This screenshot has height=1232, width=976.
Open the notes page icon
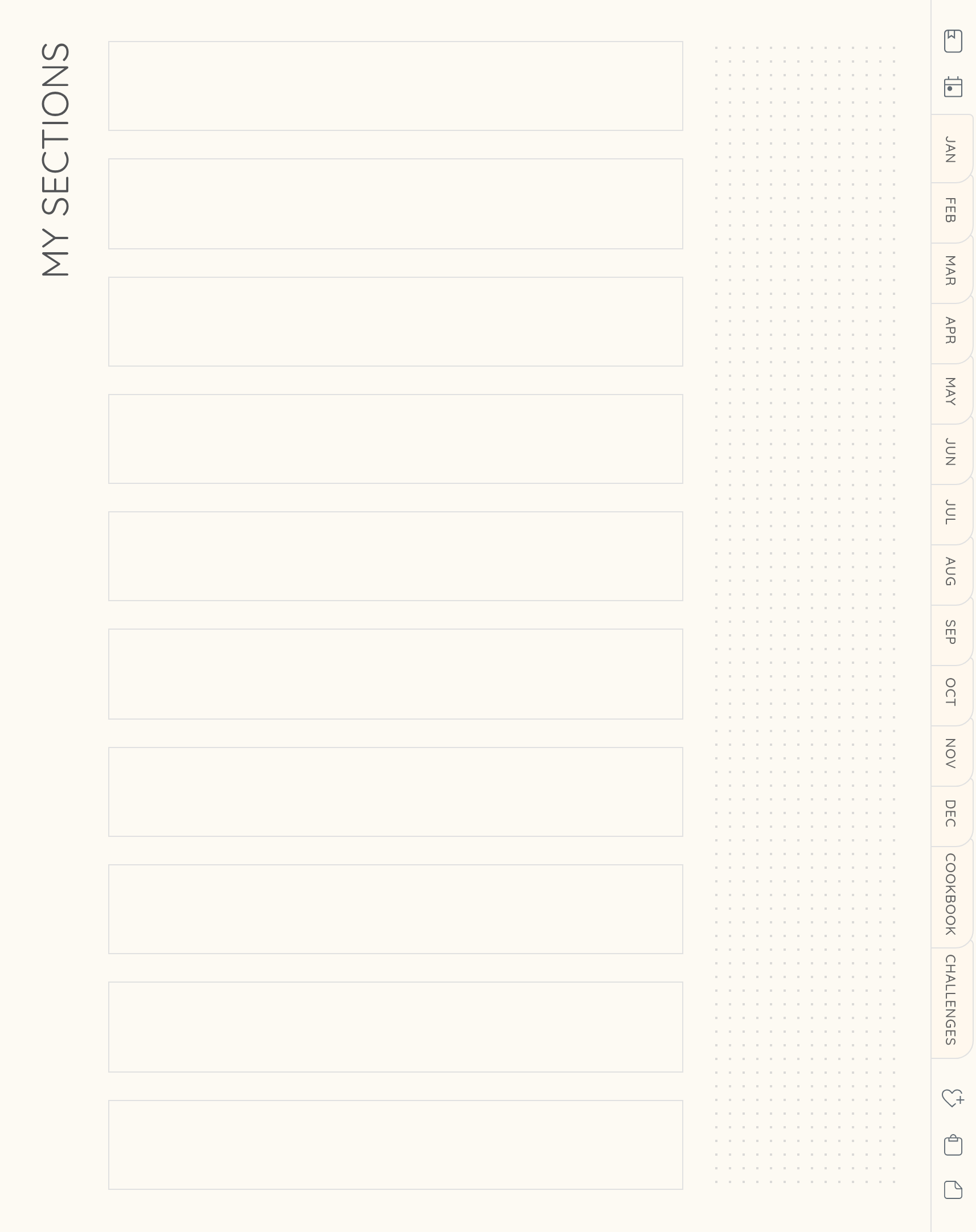(953, 1190)
